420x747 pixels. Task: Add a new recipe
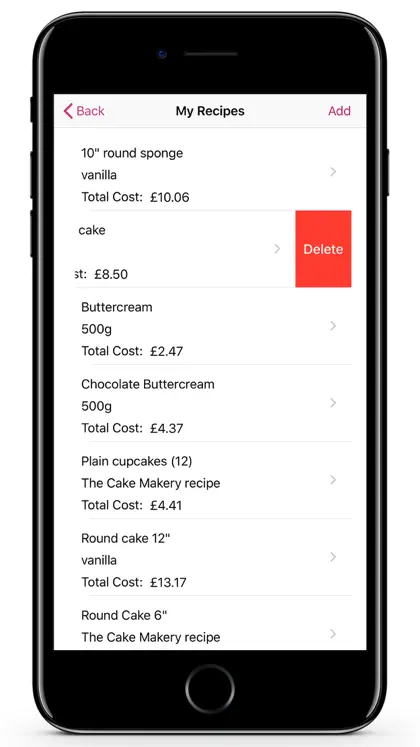339,111
